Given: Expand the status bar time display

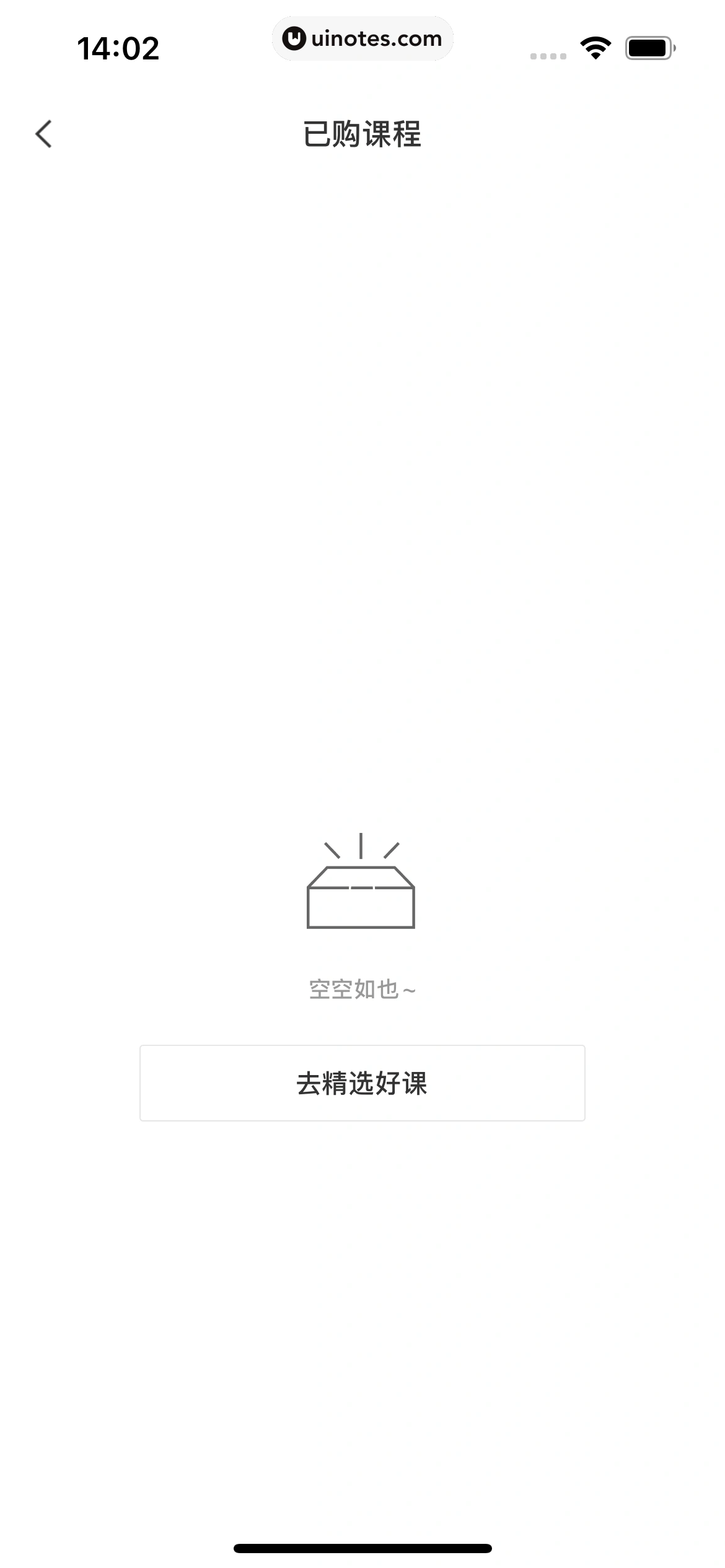Looking at the screenshot, I should 118,47.
